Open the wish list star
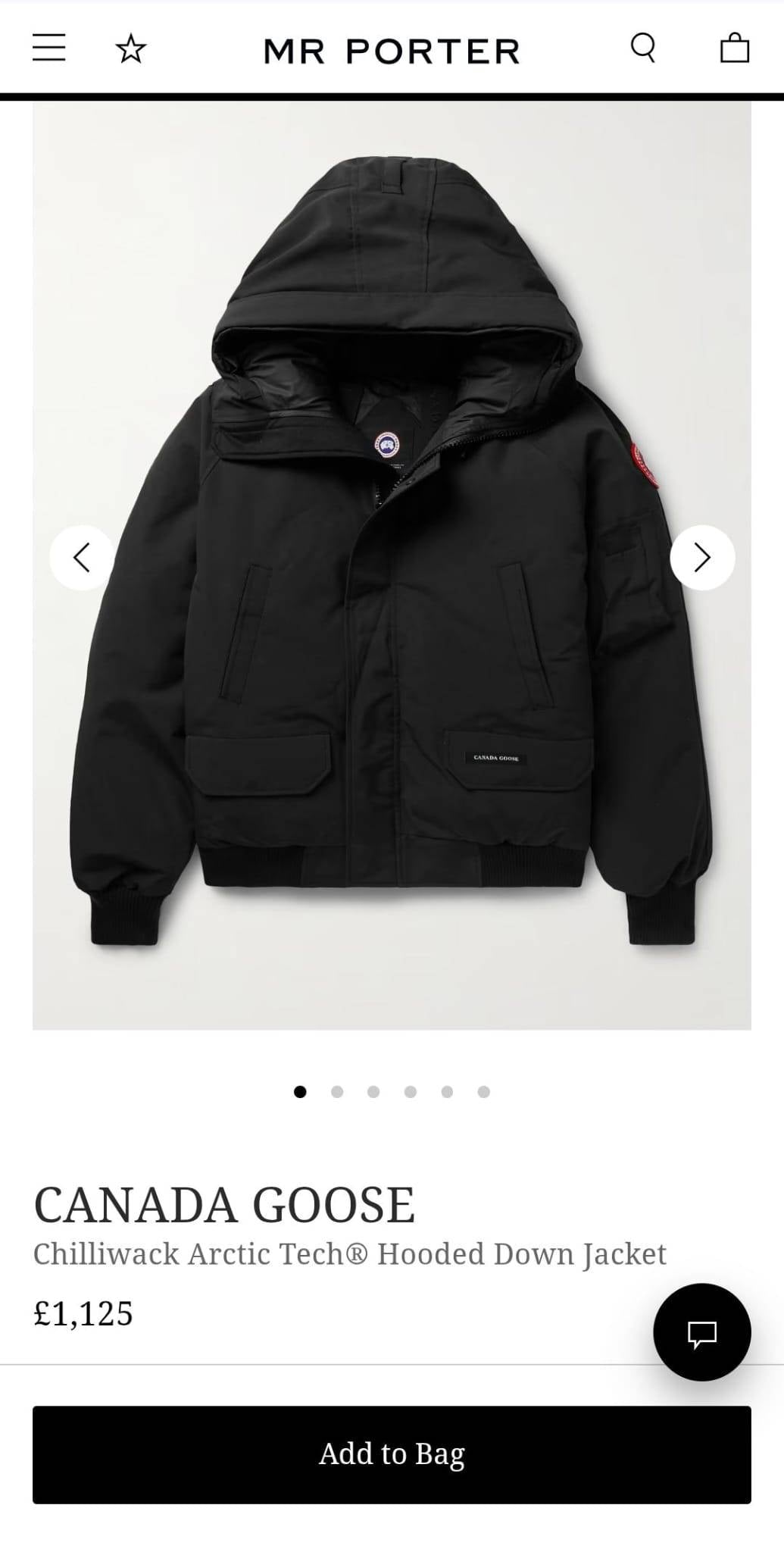Image resolution: width=784 pixels, height=1552 pixels. click(130, 50)
